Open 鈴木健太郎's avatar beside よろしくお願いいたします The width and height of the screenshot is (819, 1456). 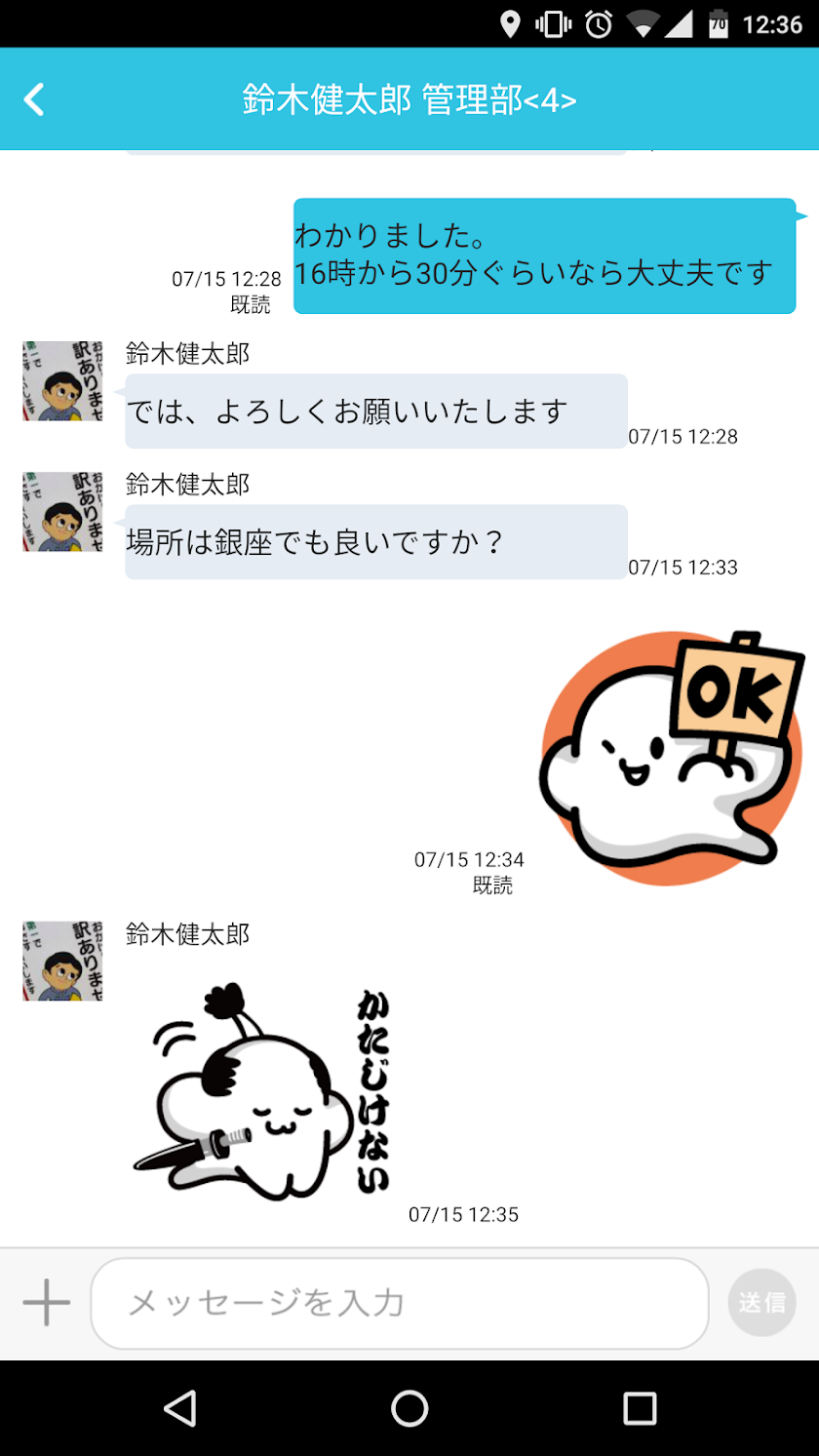click(62, 381)
